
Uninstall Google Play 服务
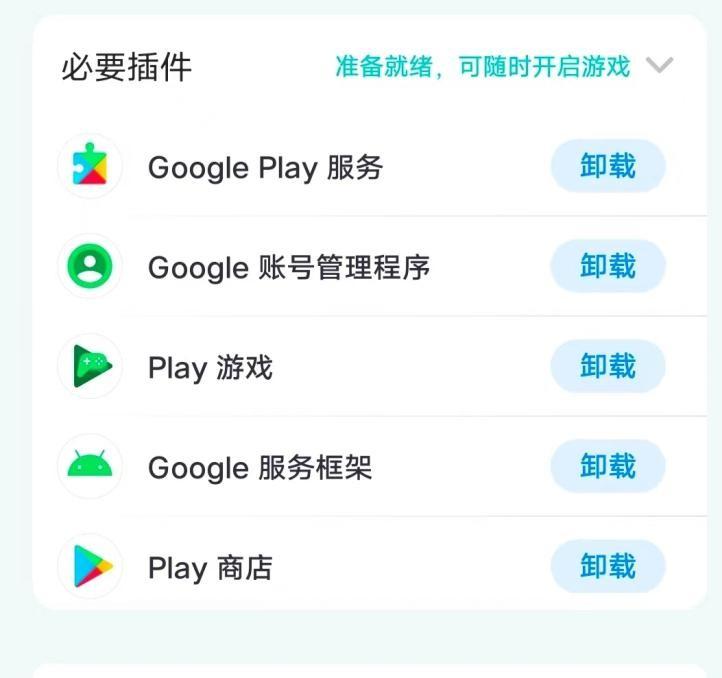(x=608, y=166)
